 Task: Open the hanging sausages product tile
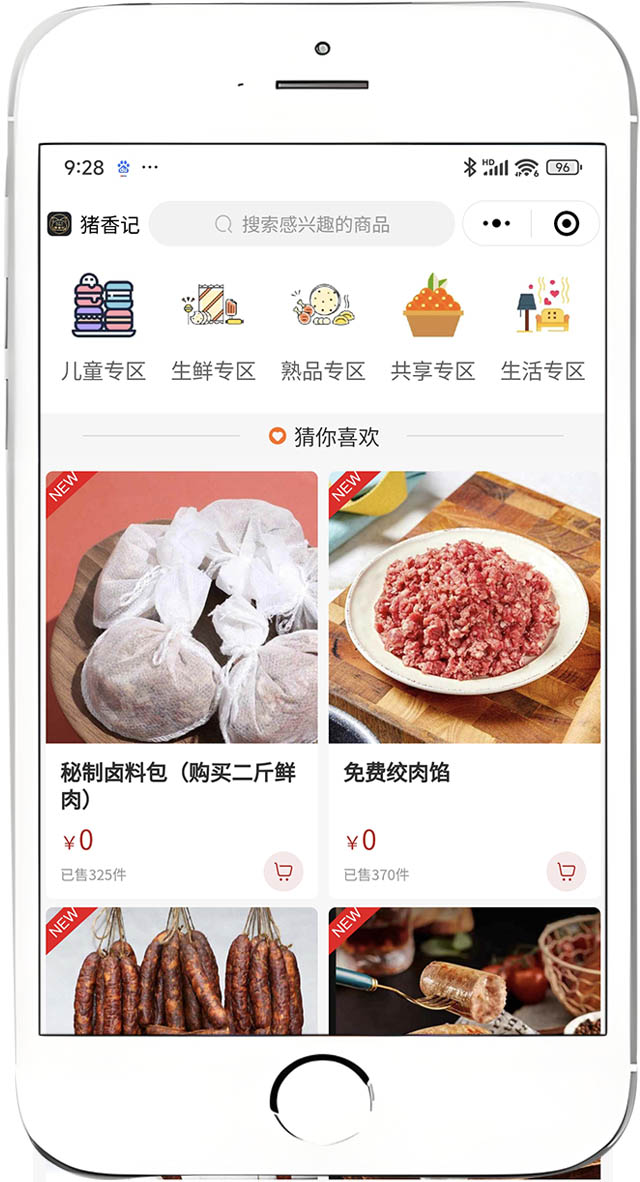181,970
